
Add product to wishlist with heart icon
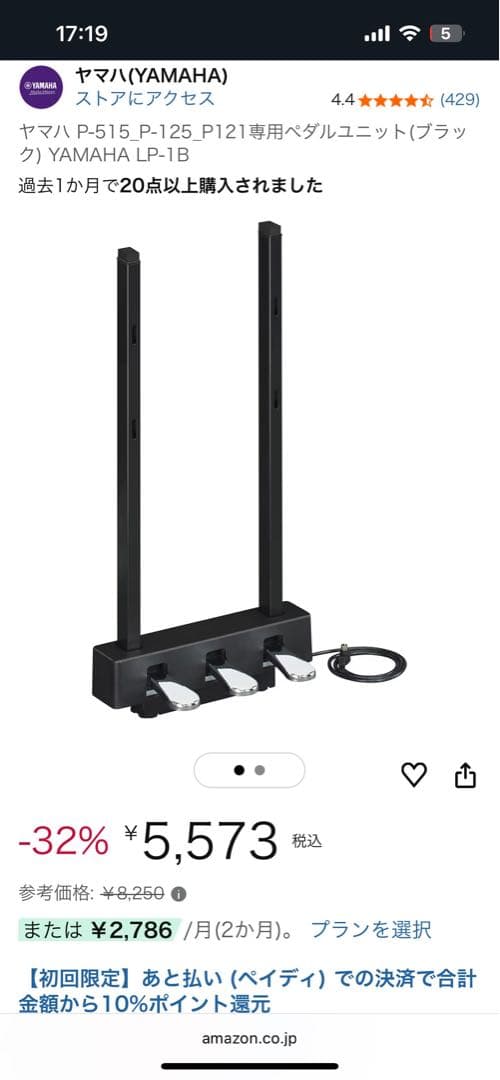click(x=414, y=775)
